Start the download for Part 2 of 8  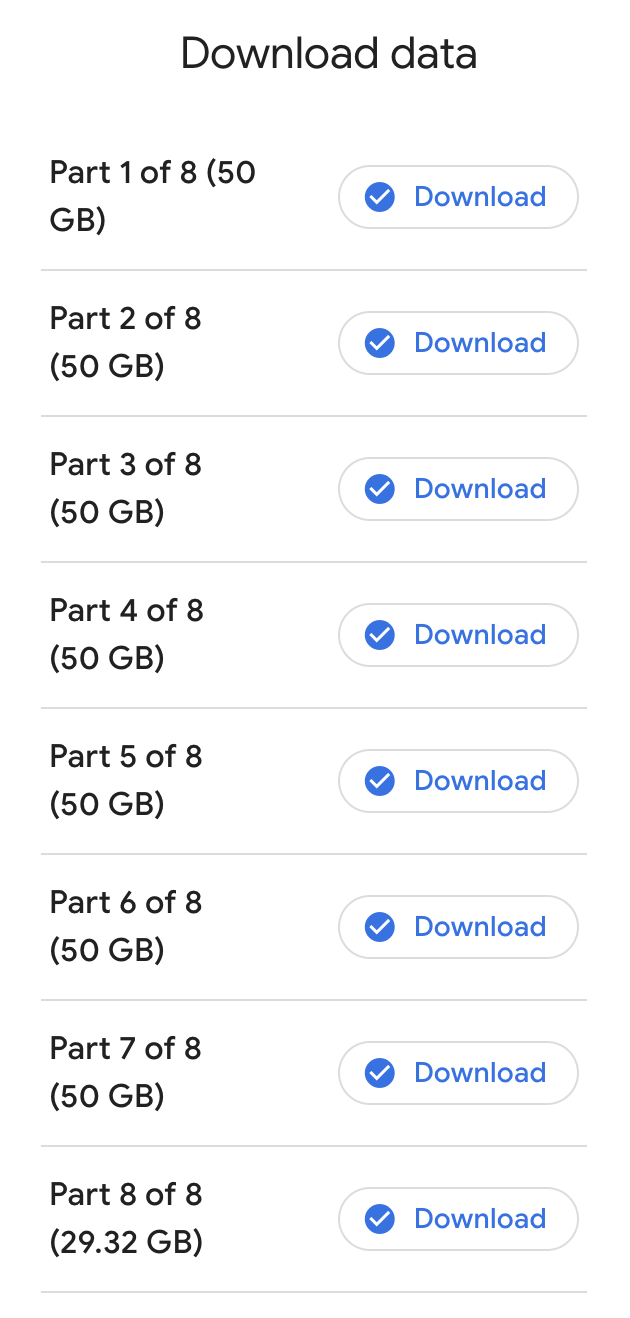pyautogui.click(x=458, y=343)
